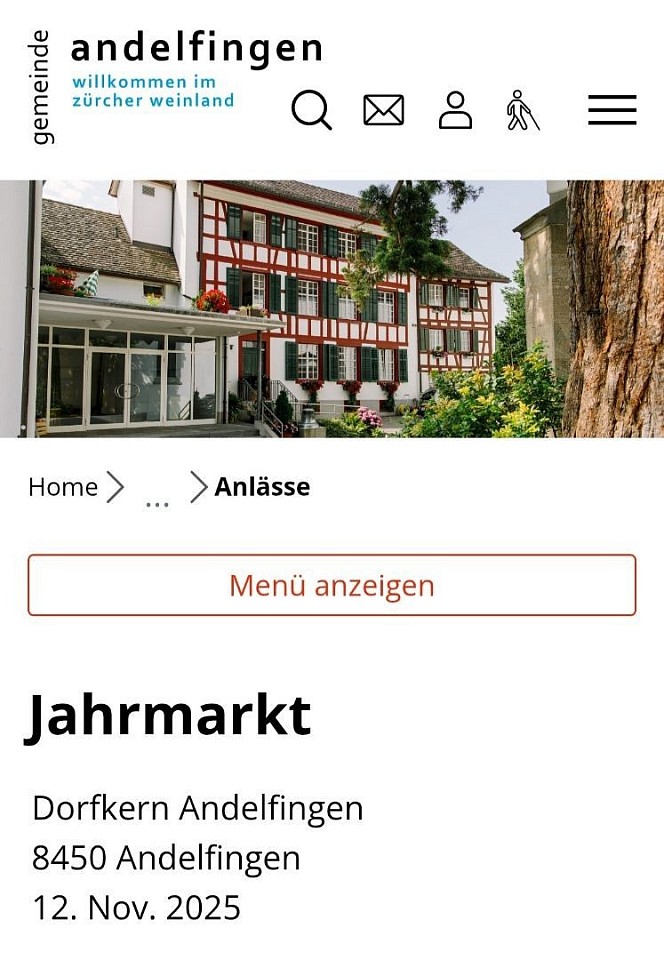The width and height of the screenshot is (664, 960).
Task: Expand the collapsed breadcrumb ellipsis
Action: tap(157, 498)
